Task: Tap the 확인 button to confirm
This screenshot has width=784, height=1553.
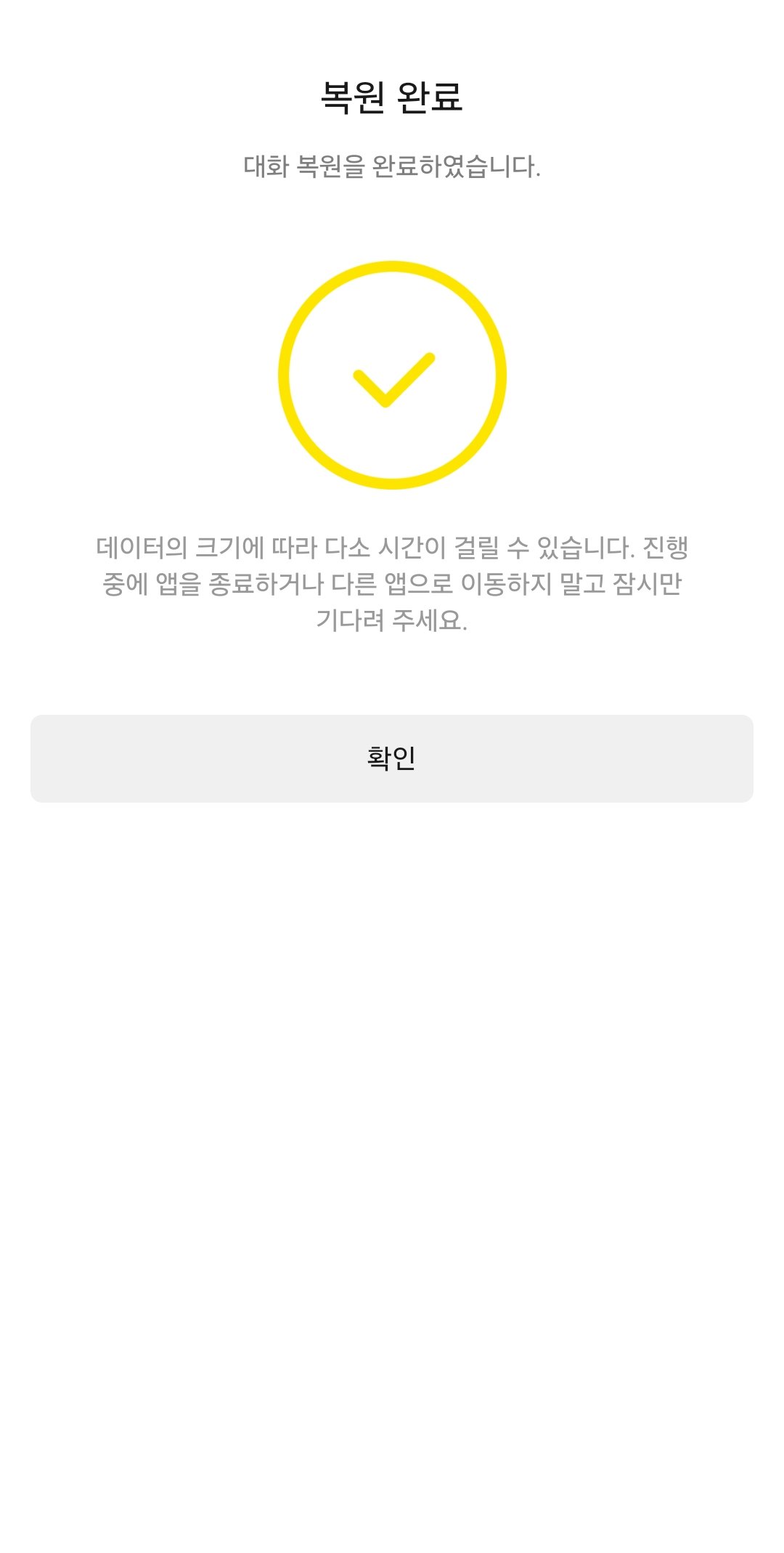Action: [392, 758]
